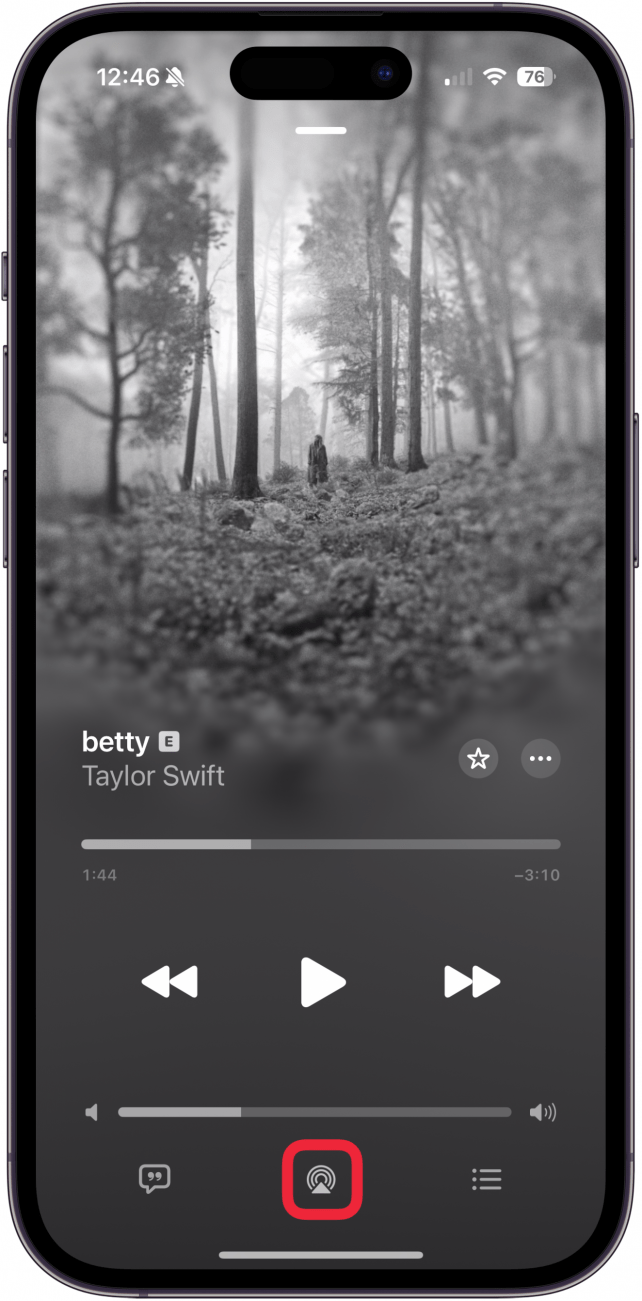Tap Taylor Swift artist name

point(153,776)
